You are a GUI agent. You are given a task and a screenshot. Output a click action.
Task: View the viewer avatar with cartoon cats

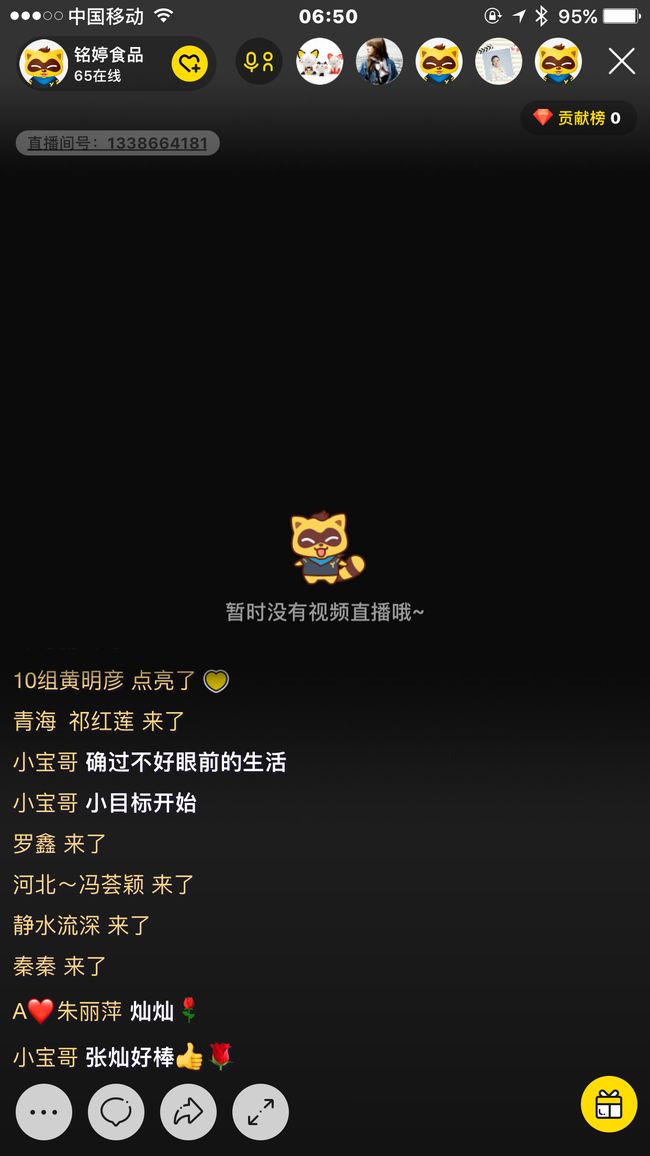pyautogui.click(x=319, y=62)
